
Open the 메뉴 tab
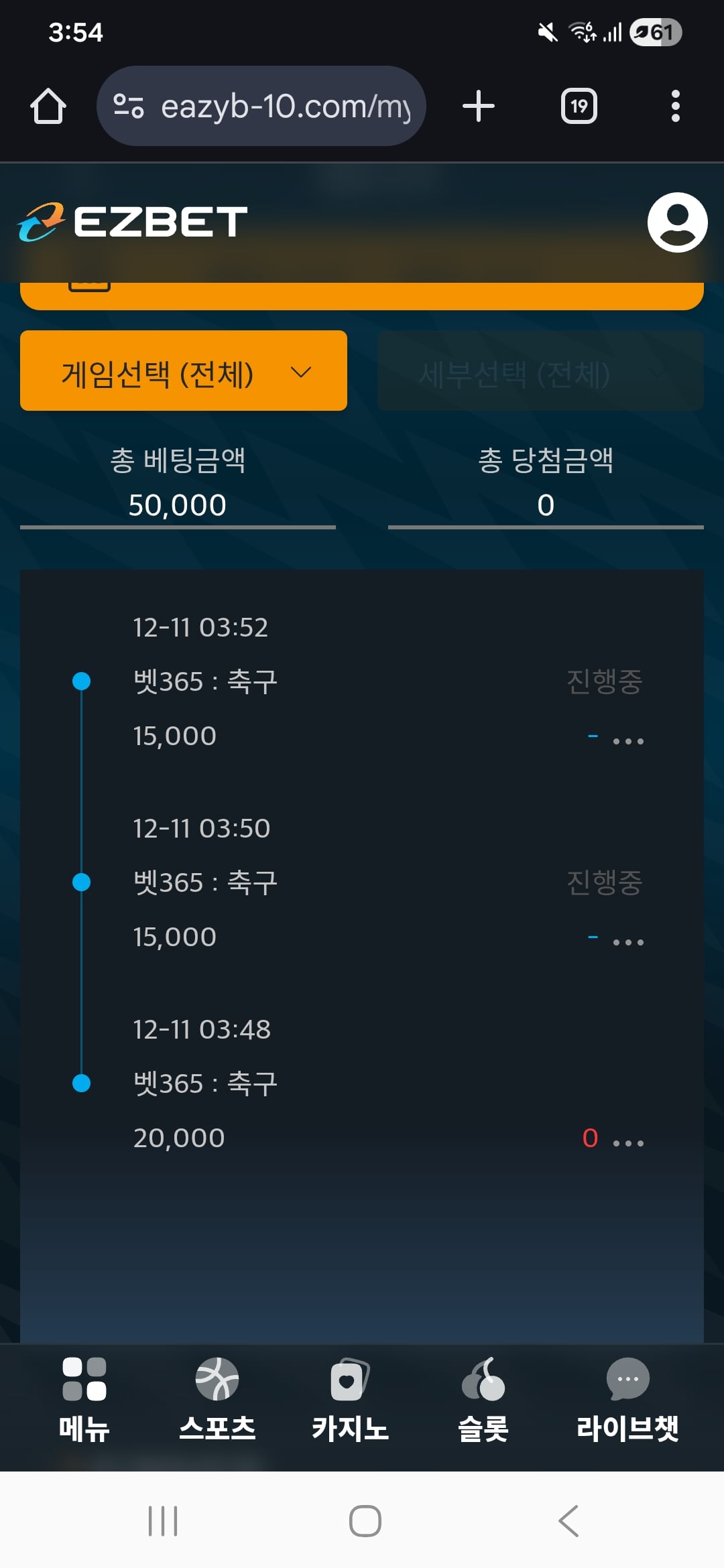click(x=84, y=1399)
